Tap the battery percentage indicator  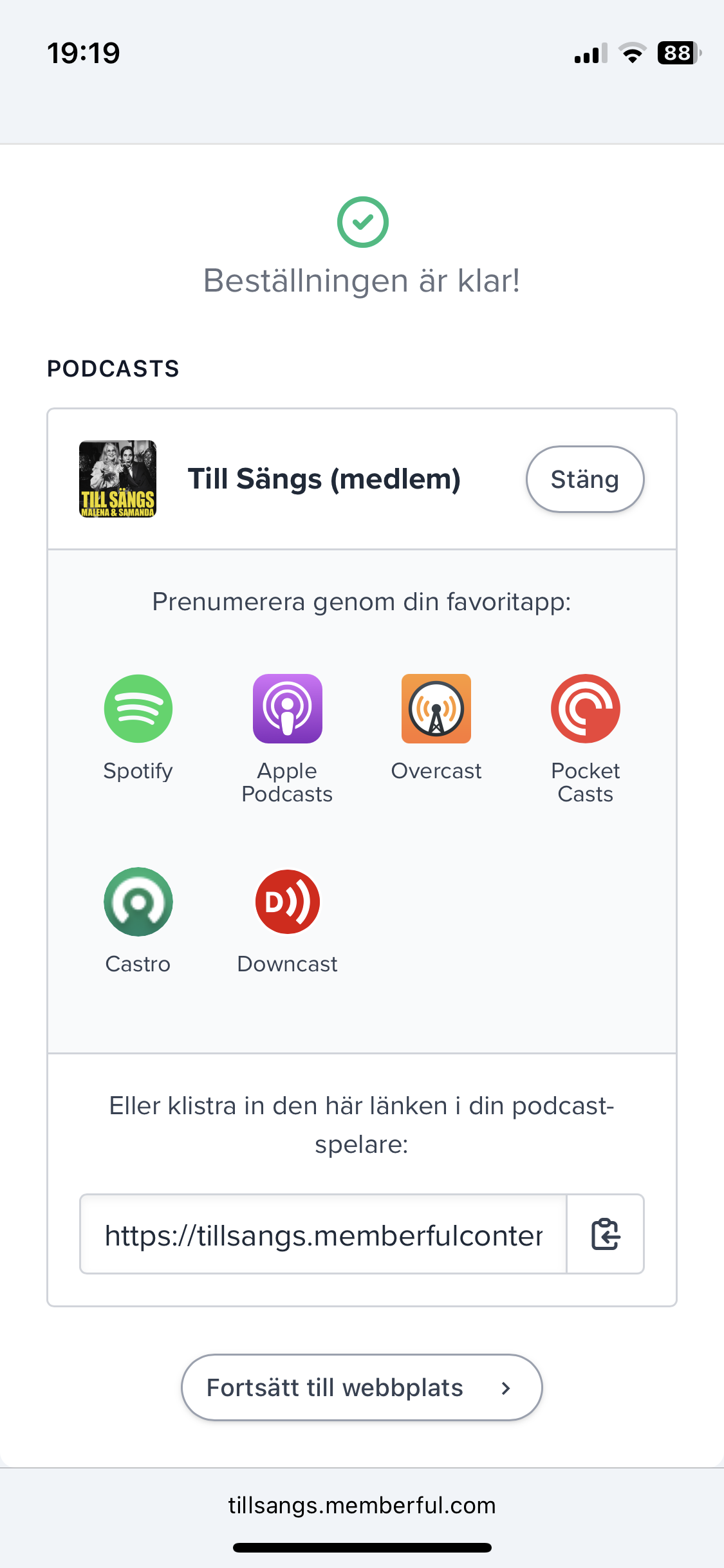pyautogui.click(x=676, y=53)
